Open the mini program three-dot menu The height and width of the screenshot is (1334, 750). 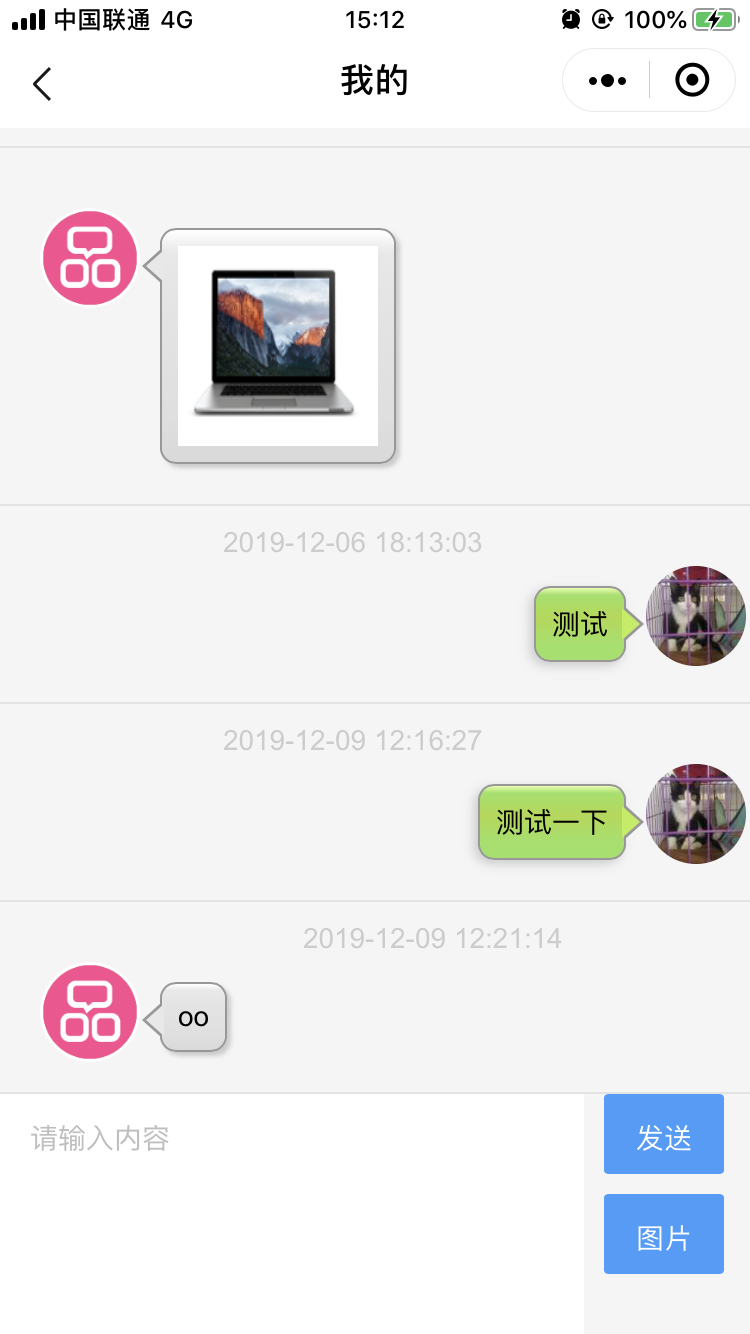click(607, 80)
